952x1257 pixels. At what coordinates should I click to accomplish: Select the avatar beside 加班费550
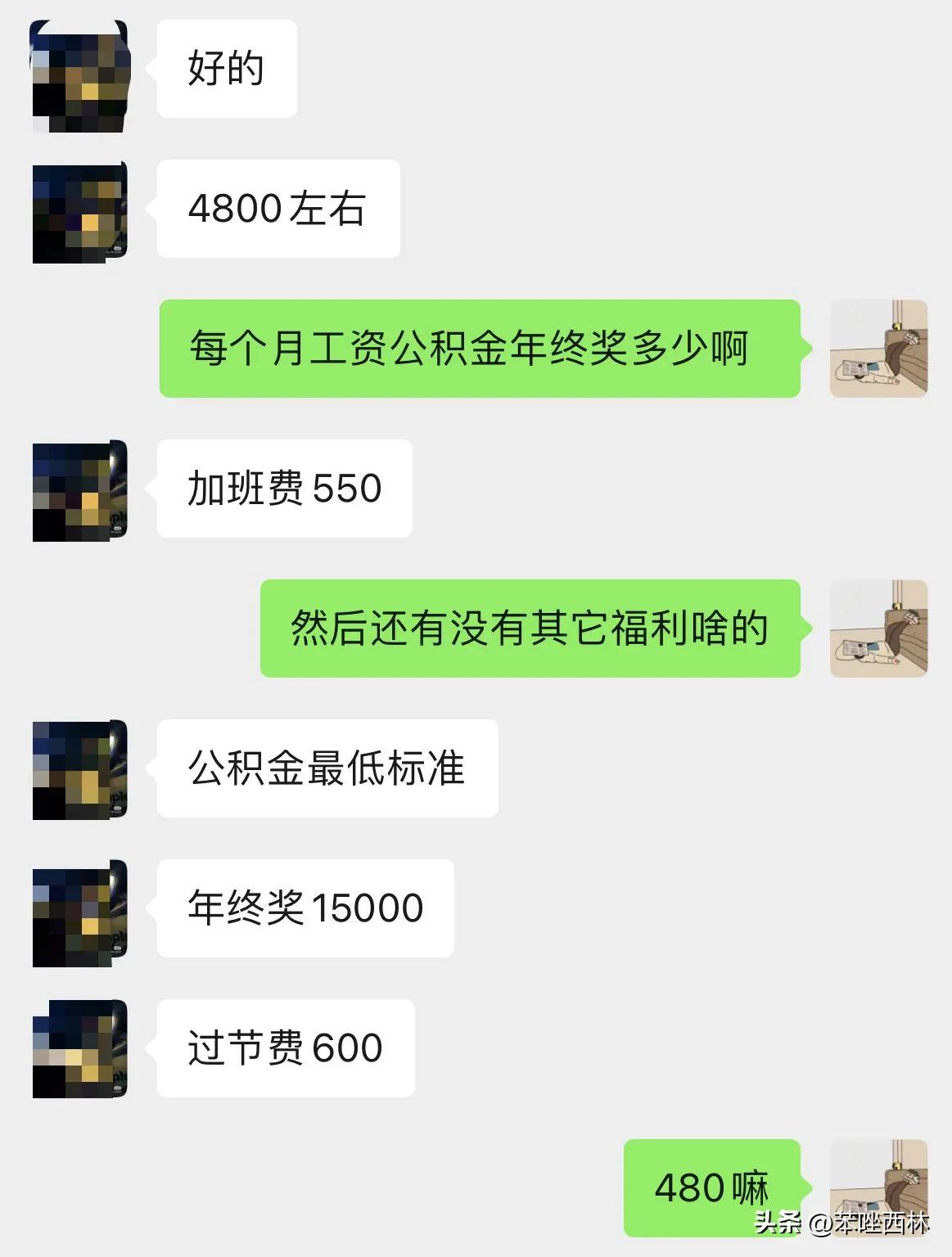click(x=79, y=491)
